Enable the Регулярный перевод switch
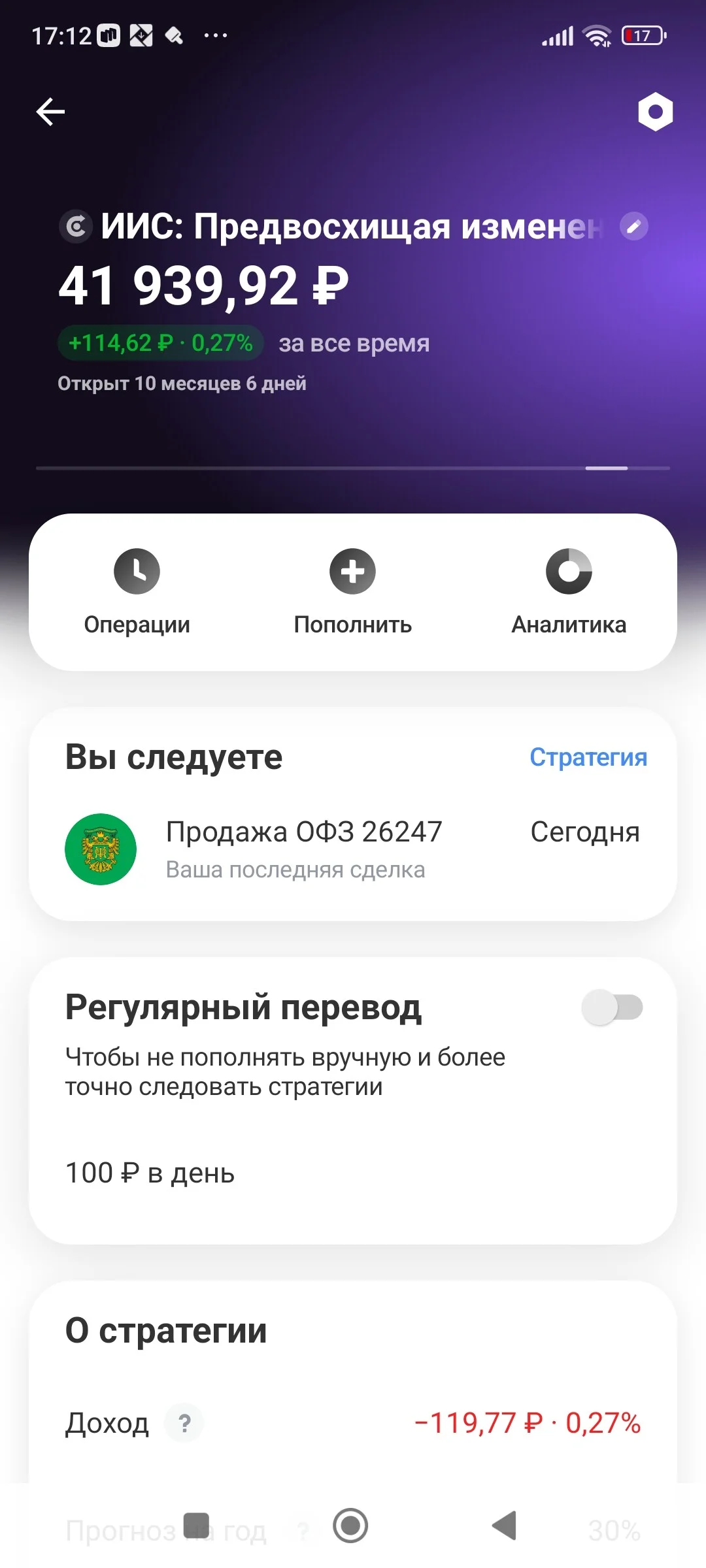This screenshot has height=1568, width=706. tap(612, 1007)
